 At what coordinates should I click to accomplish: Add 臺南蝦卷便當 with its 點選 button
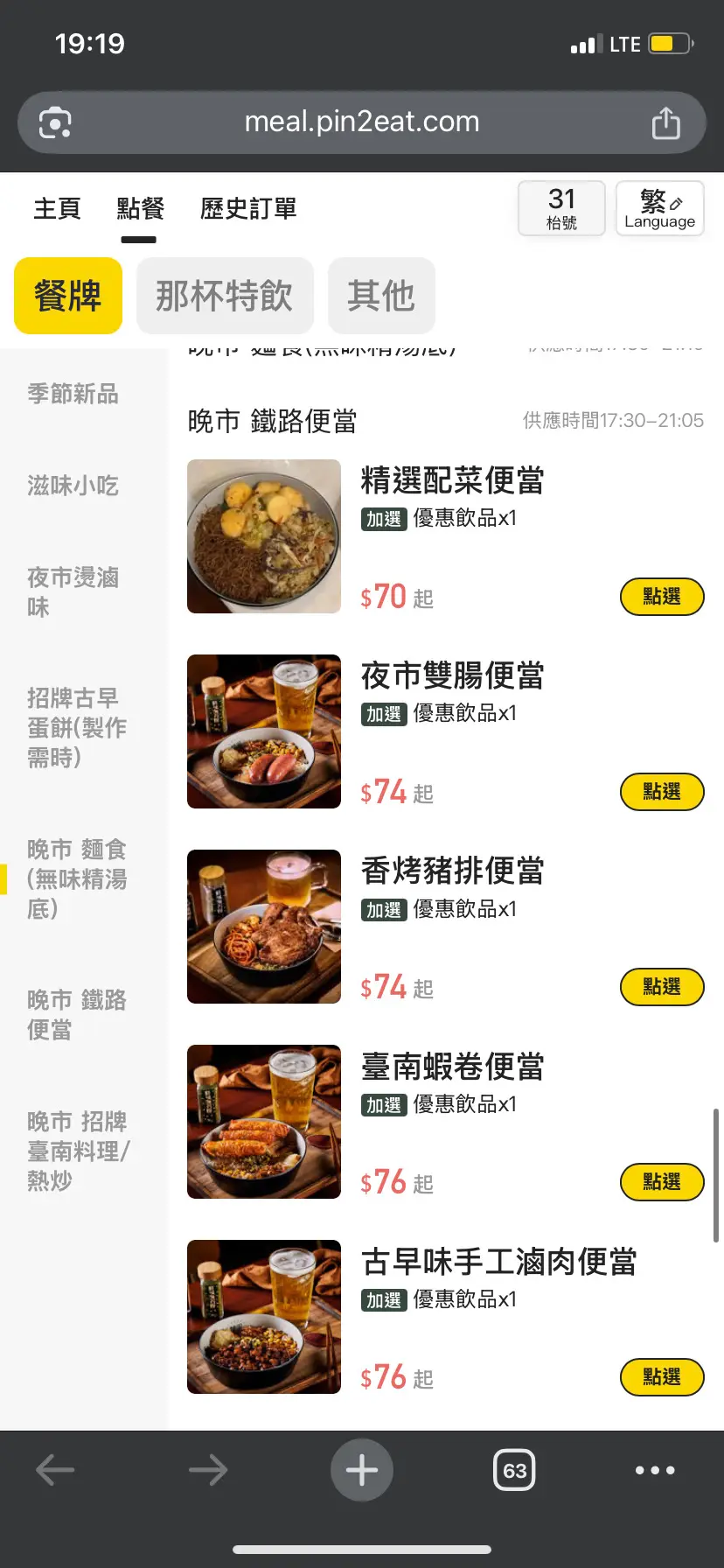pos(661,1182)
